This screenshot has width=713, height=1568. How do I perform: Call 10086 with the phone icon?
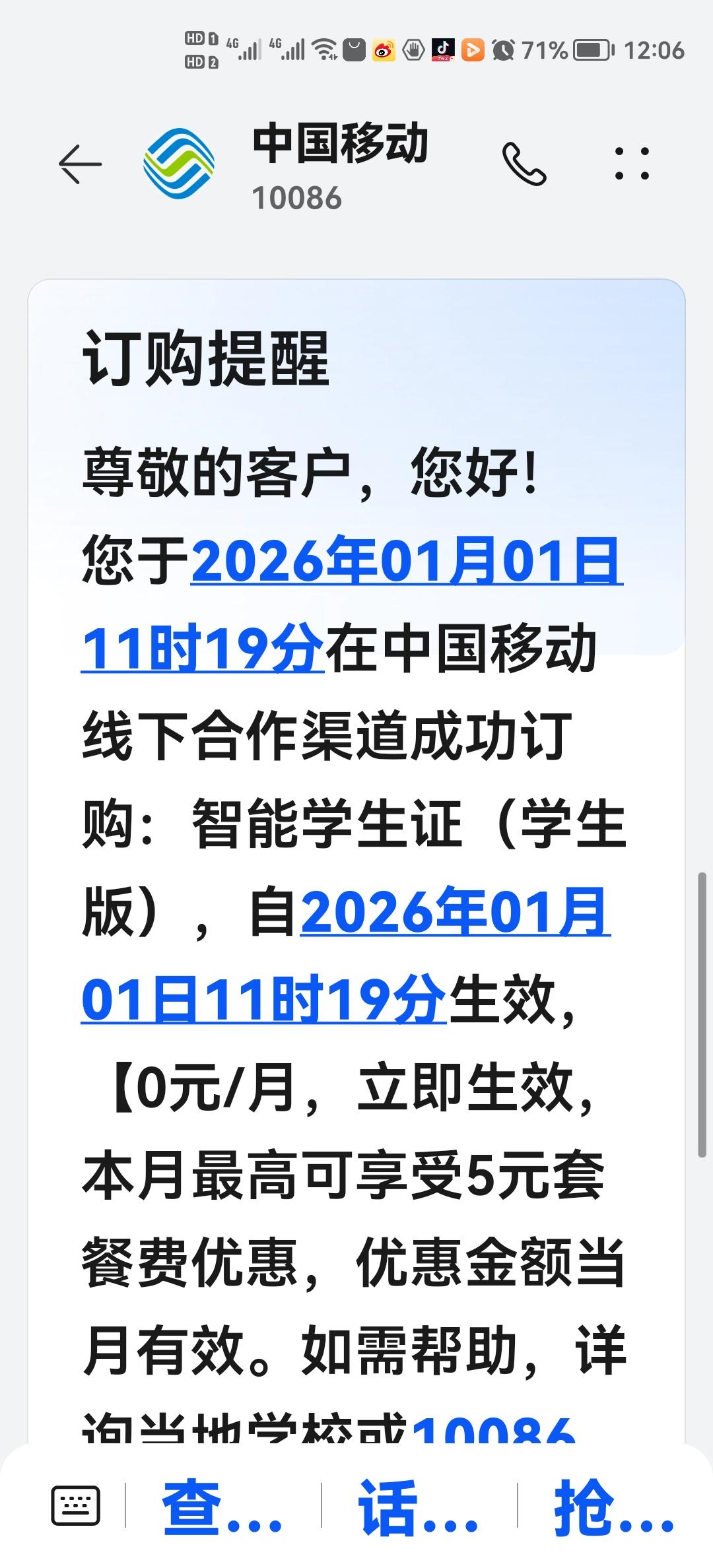(x=524, y=164)
